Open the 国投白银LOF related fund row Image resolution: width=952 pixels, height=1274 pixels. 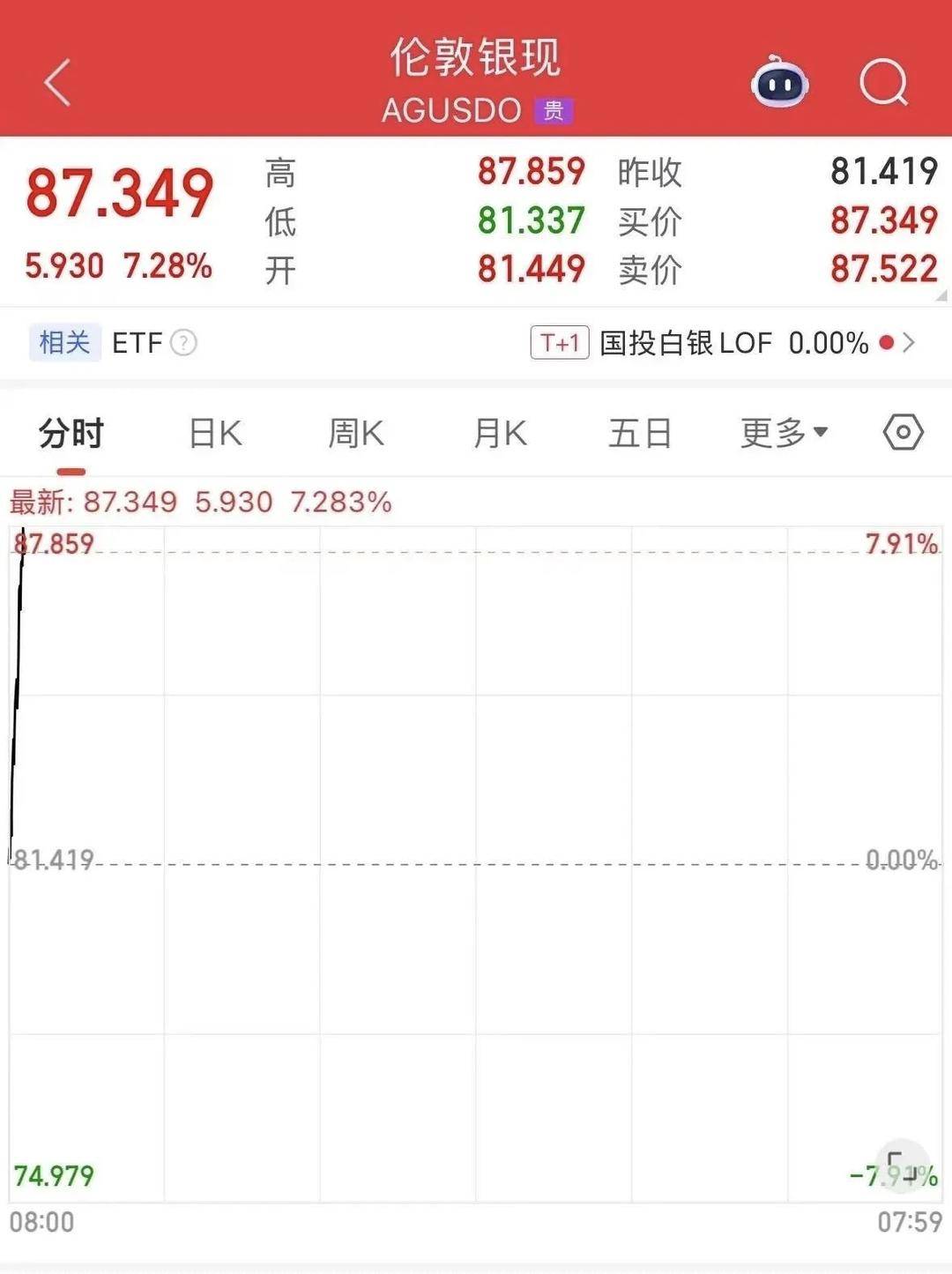[x=723, y=342]
